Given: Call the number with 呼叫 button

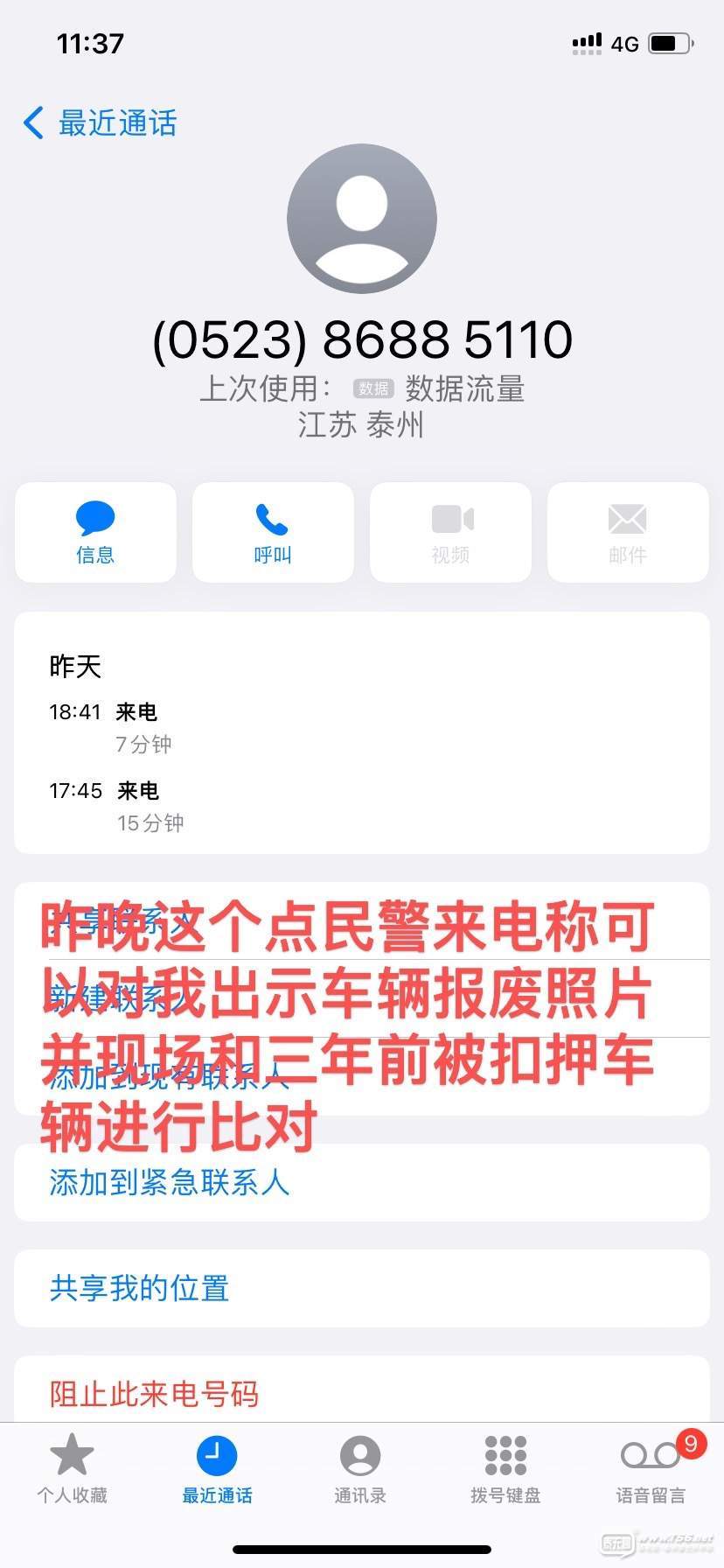Looking at the screenshot, I should (x=273, y=532).
